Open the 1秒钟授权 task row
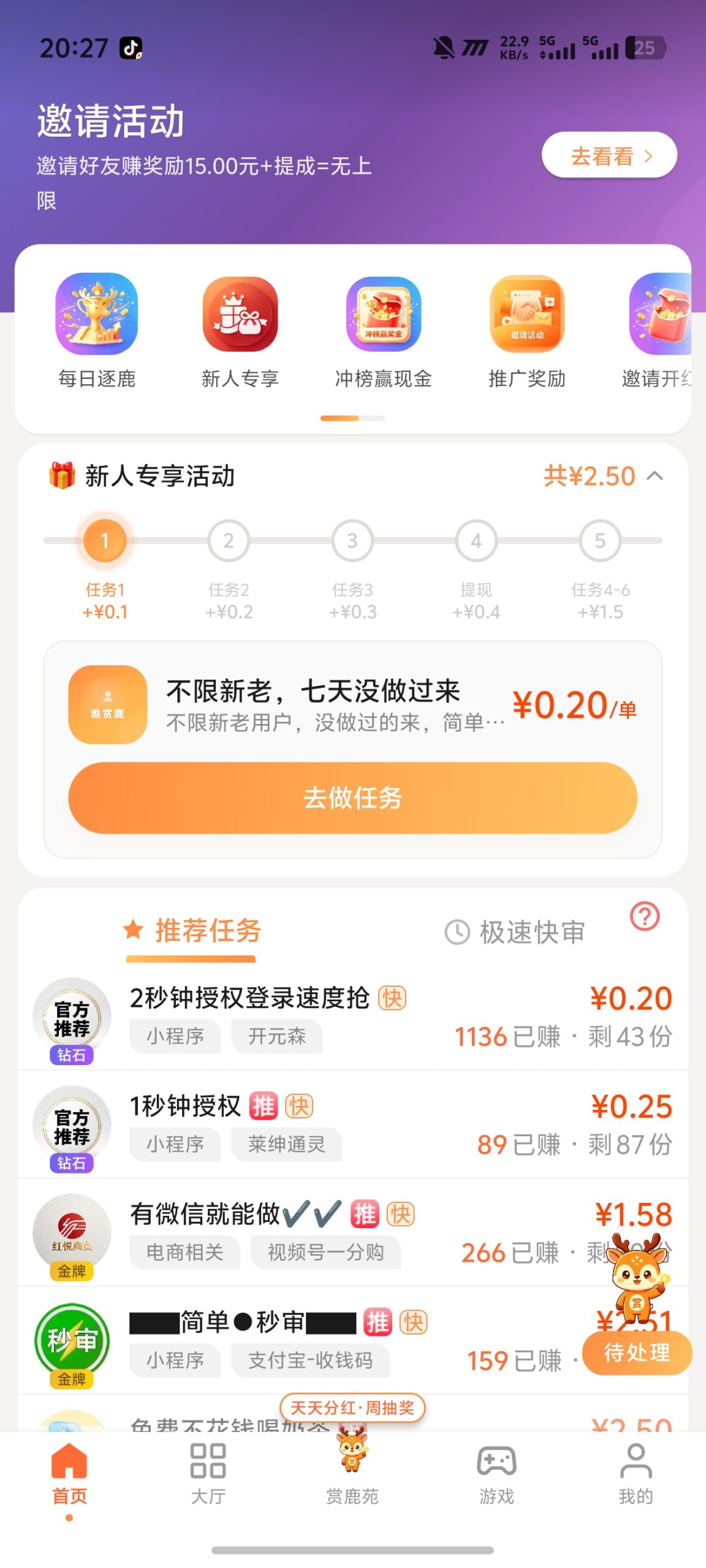The height and width of the screenshot is (1568, 706). [x=353, y=1125]
